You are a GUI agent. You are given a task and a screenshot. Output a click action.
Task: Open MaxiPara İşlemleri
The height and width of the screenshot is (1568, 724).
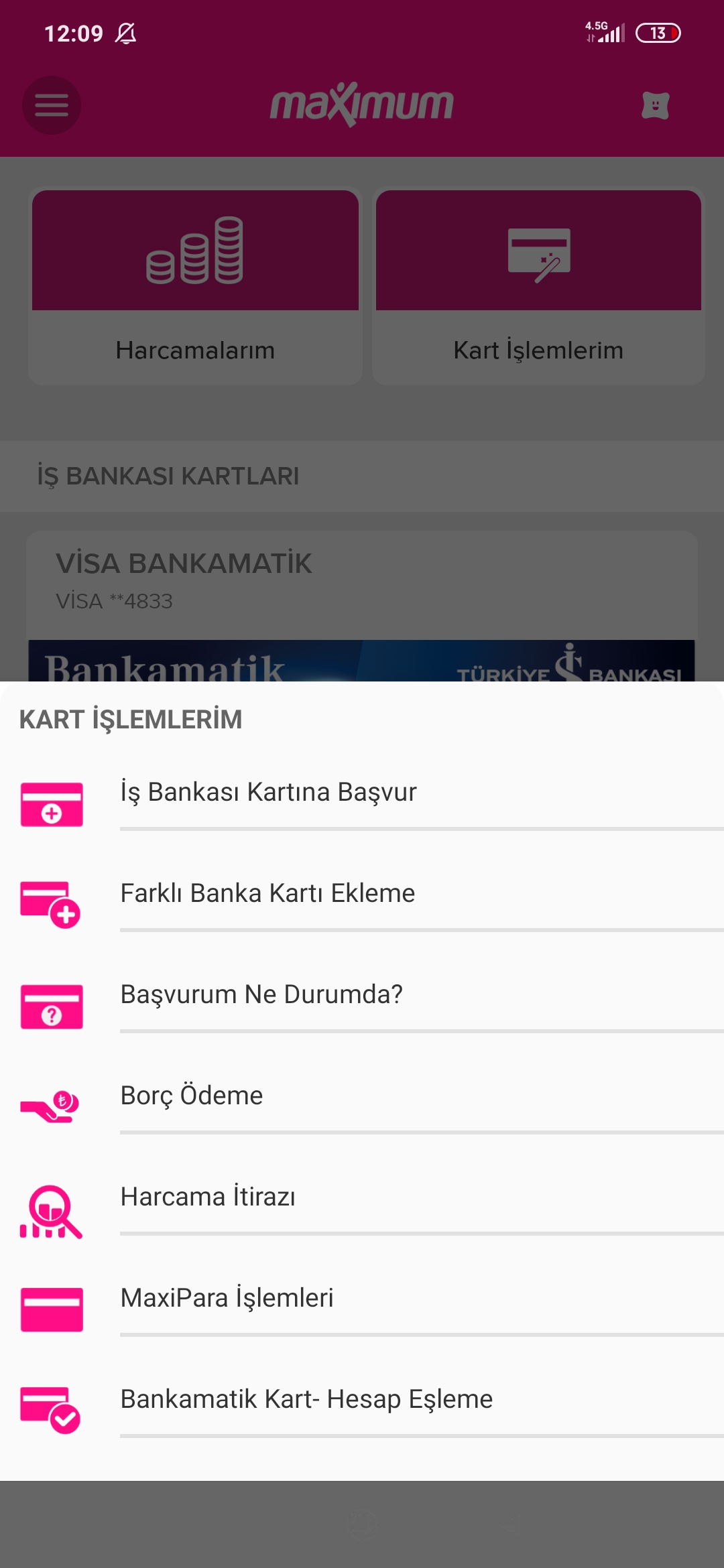(362, 1298)
